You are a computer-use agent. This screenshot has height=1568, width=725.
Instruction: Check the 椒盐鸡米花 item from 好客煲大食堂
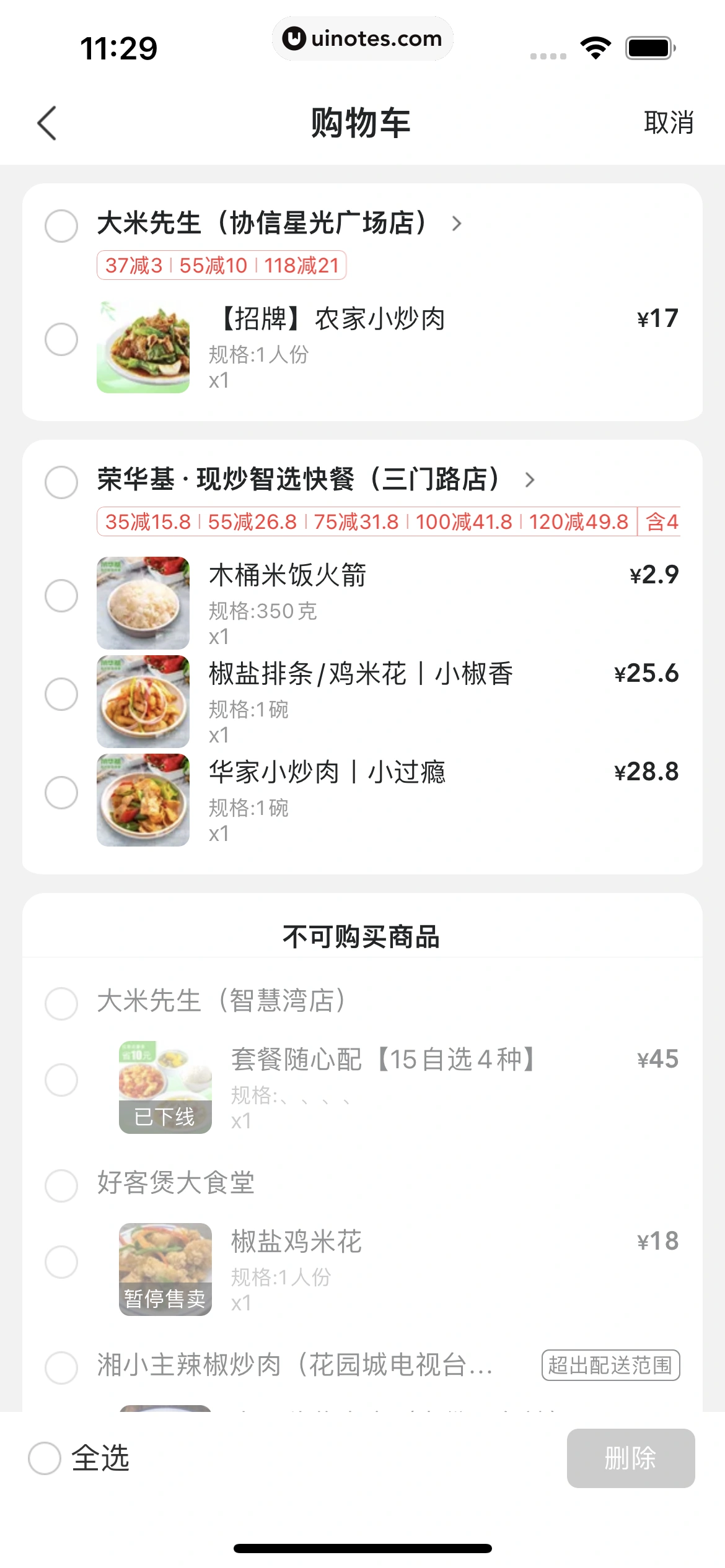tap(61, 1262)
